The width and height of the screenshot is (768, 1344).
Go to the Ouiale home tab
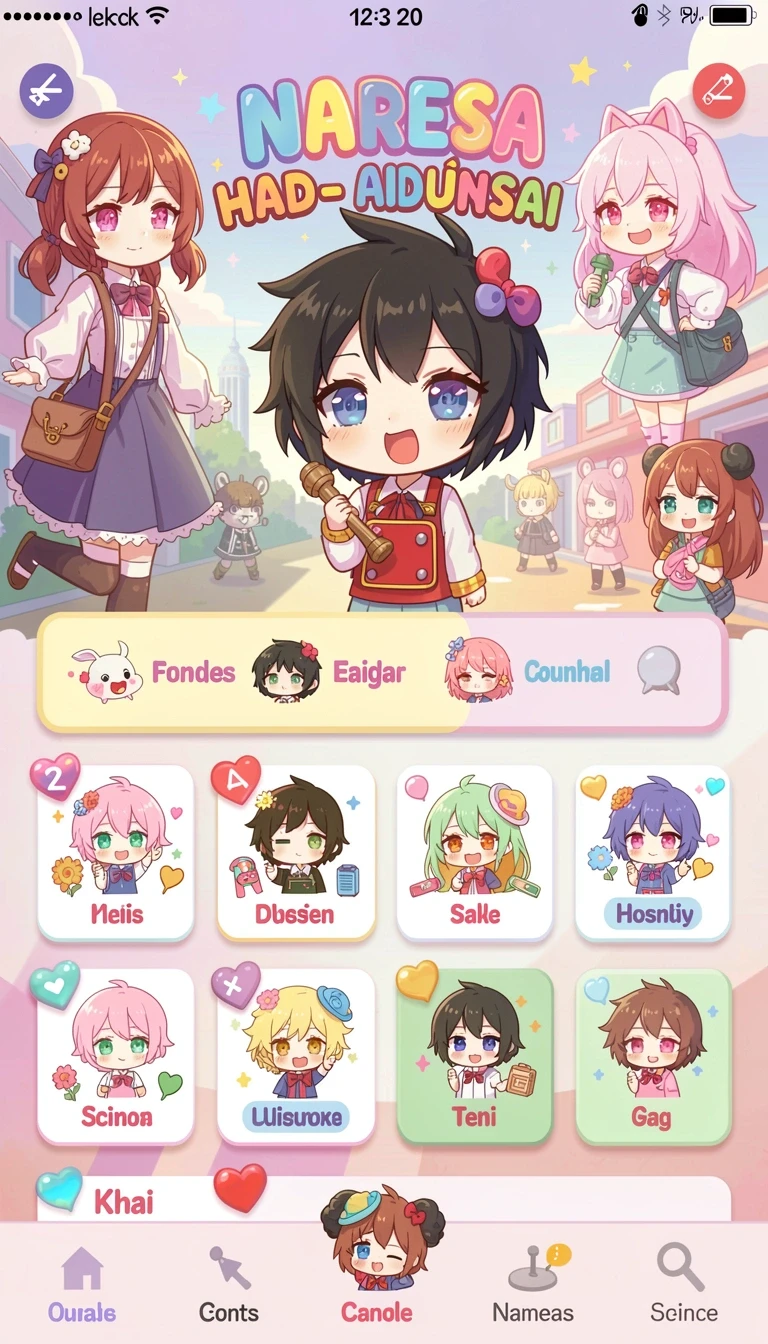82,1285
